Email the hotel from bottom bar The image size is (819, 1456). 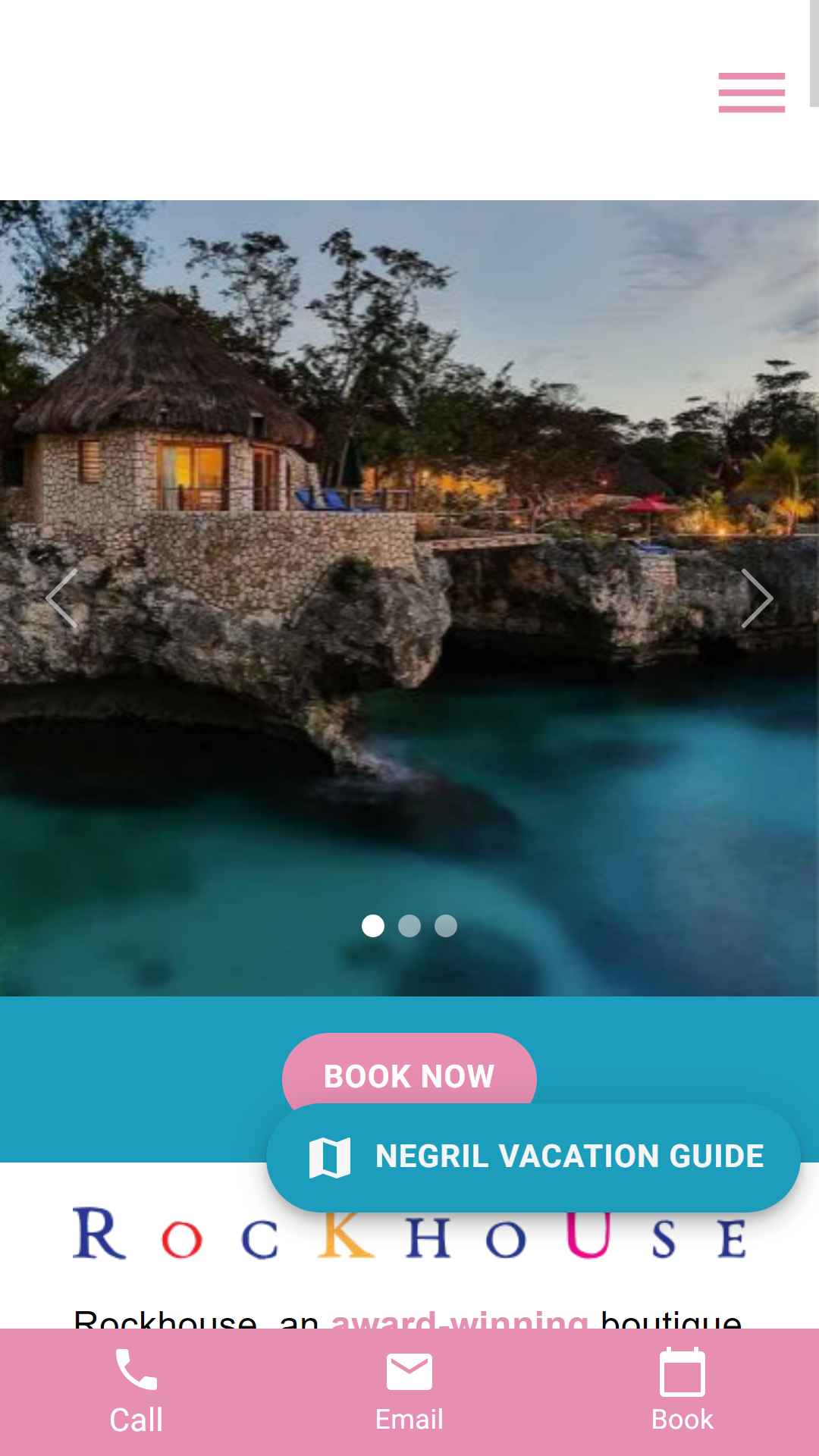[409, 1392]
